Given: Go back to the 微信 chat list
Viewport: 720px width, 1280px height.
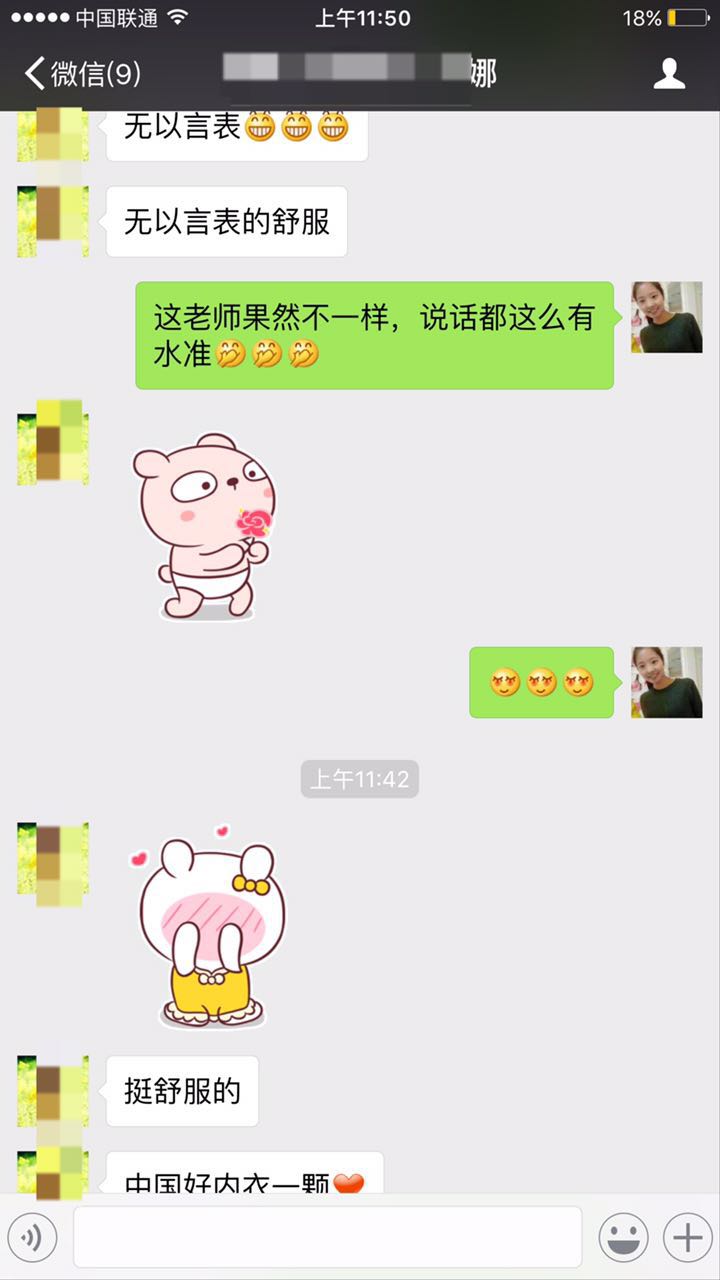Looking at the screenshot, I should (82, 73).
